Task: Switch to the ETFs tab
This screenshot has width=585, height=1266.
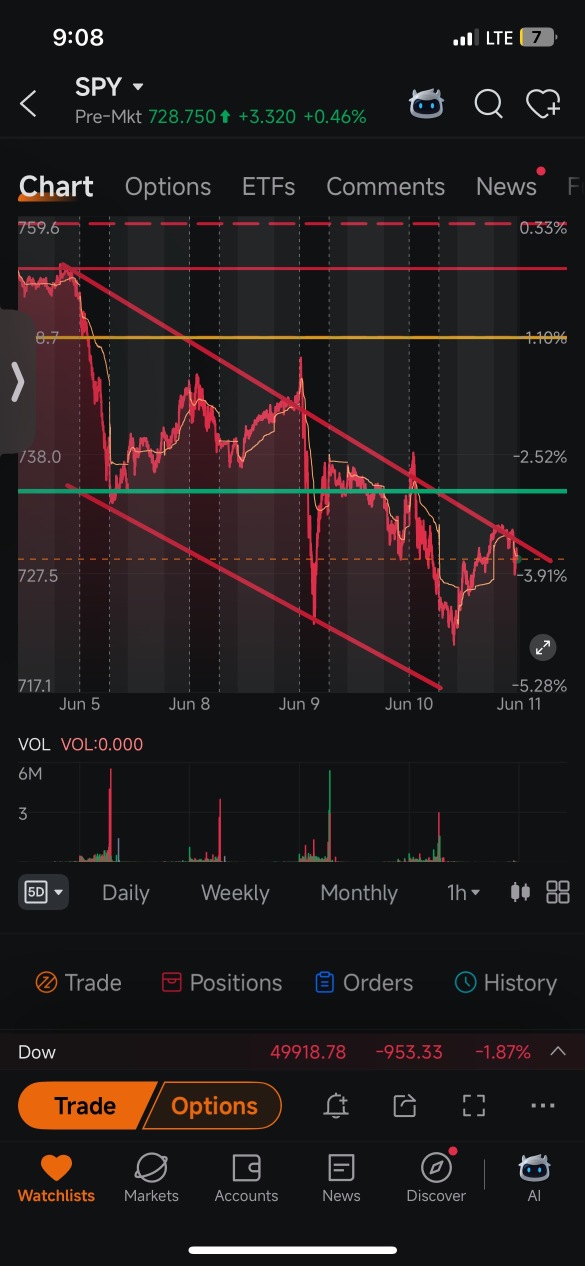Action: (x=268, y=187)
